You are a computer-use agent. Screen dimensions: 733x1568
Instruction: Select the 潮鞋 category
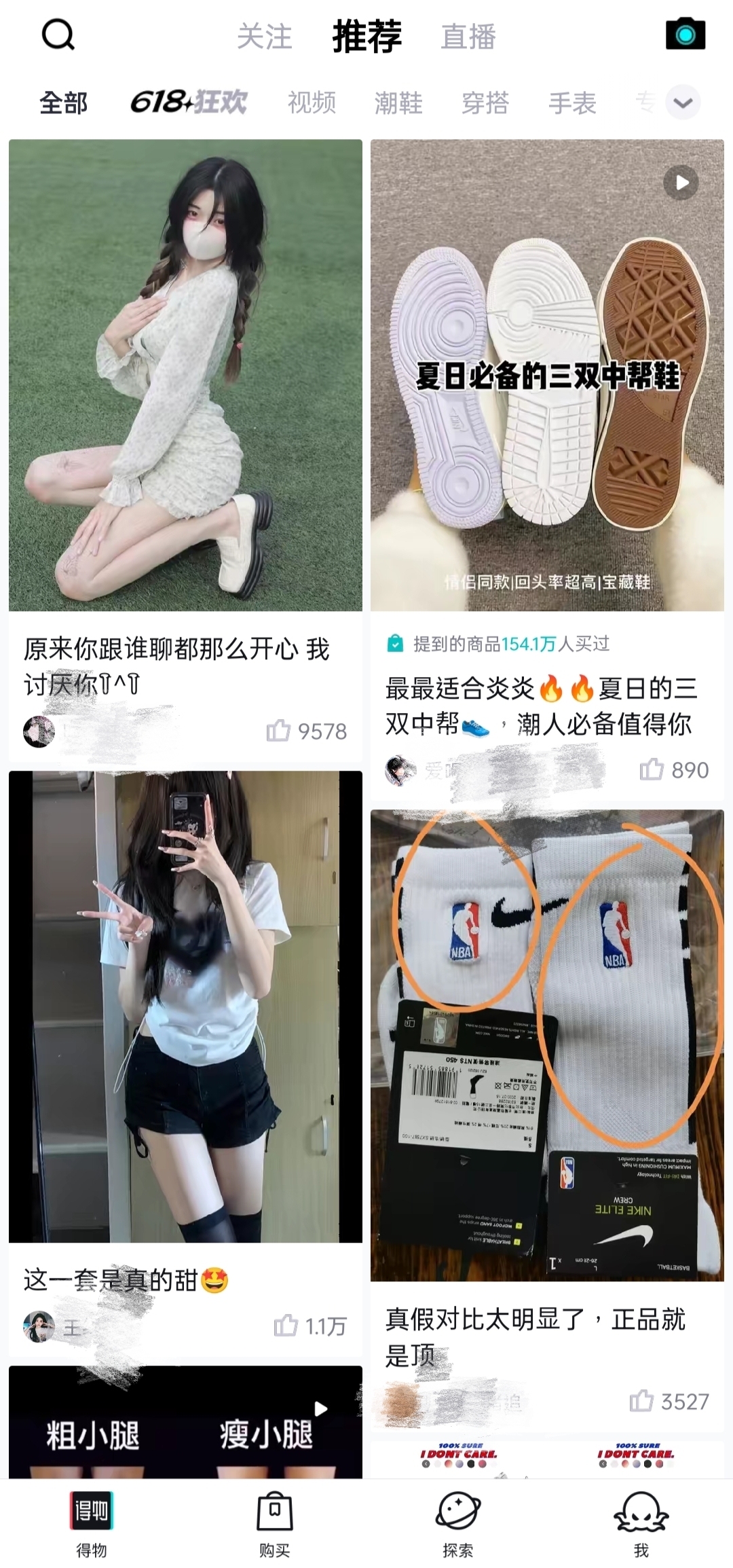coord(398,103)
